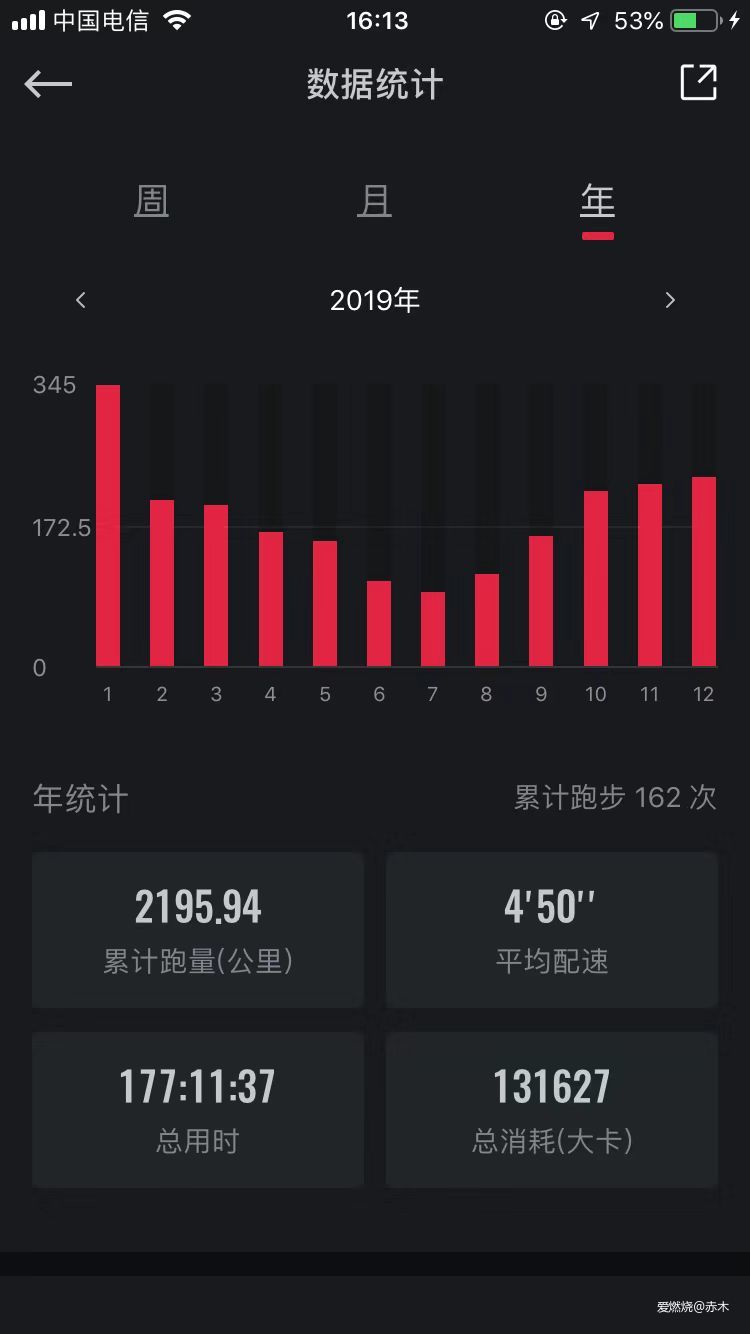Tap the orientation lock icon in status bar
Viewport: 750px width, 1334px height.
tap(556, 20)
